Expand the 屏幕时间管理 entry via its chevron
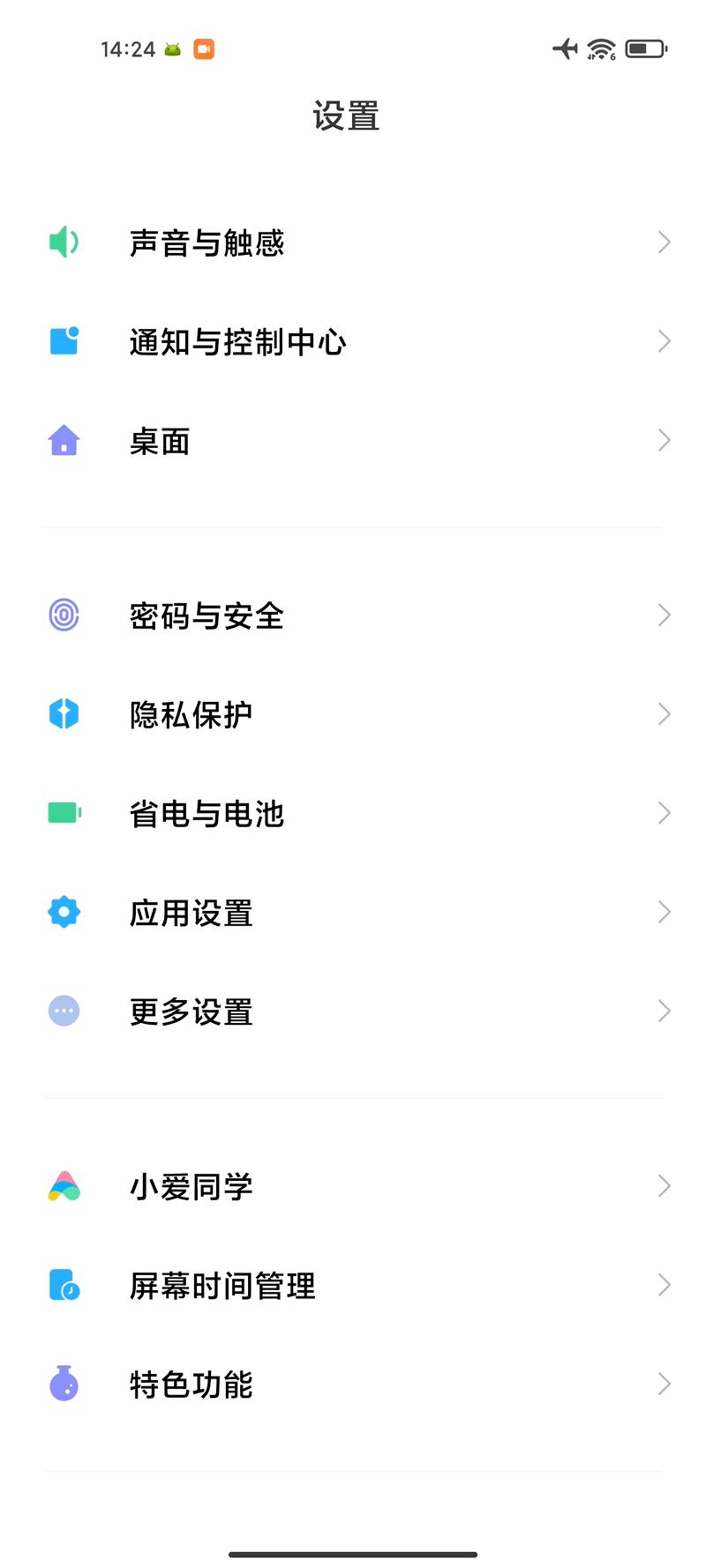The image size is (706, 1568). pyautogui.click(x=665, y=1286)
